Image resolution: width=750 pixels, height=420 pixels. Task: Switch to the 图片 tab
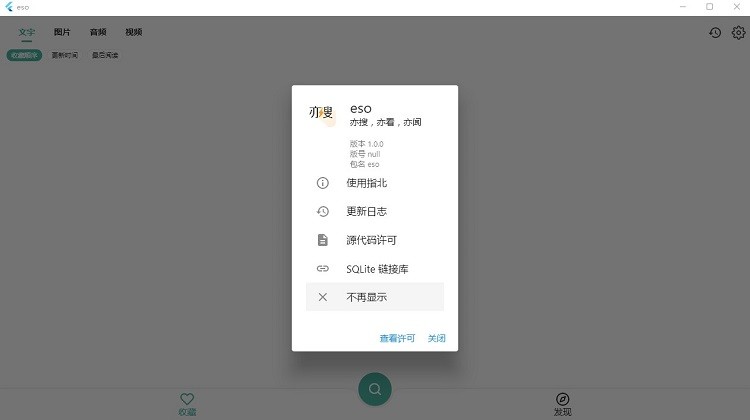point(62,32)
